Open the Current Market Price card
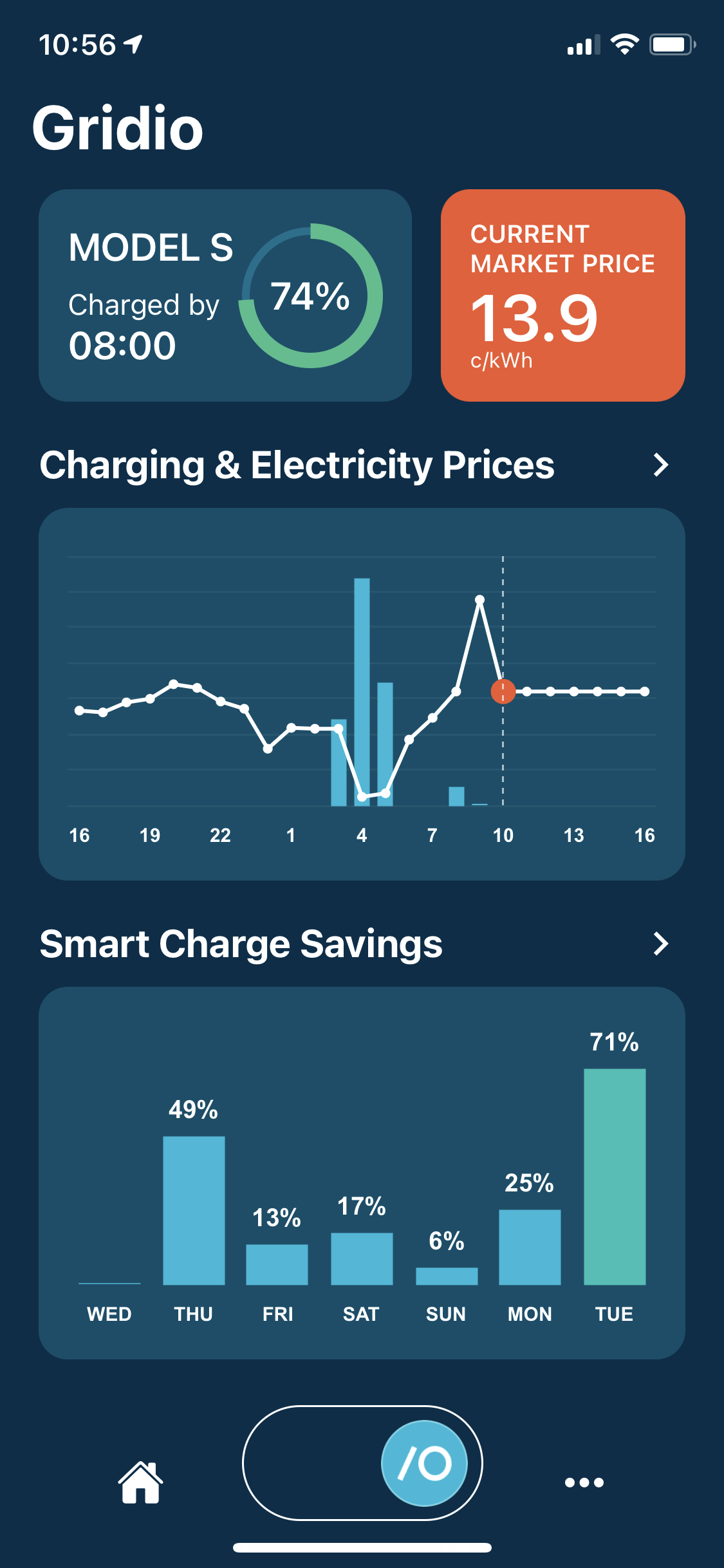Image resolution: width=724 pixels, height=1568 pixels. 562,295
